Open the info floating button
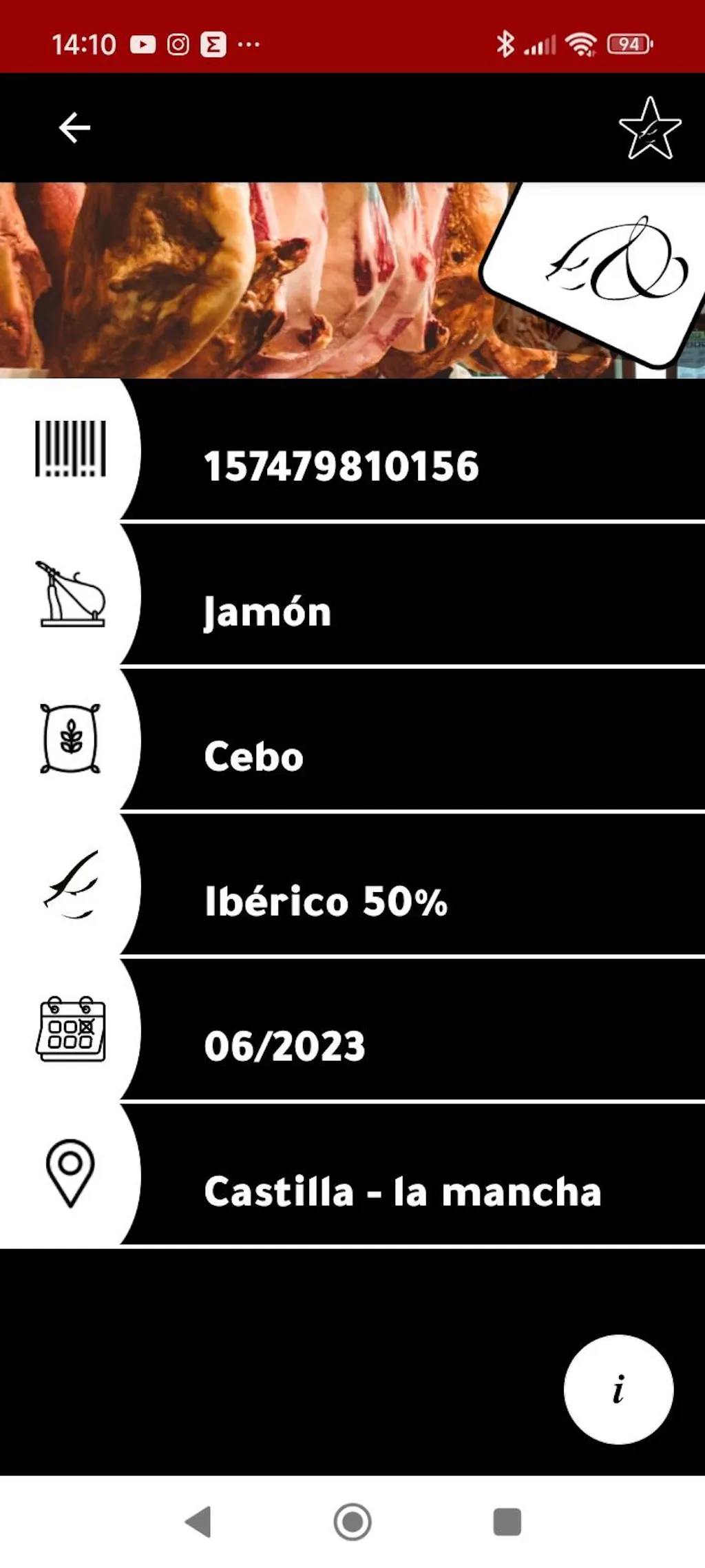The width and height of the screenshot is (705, 1568). [x=618, y=1389]
